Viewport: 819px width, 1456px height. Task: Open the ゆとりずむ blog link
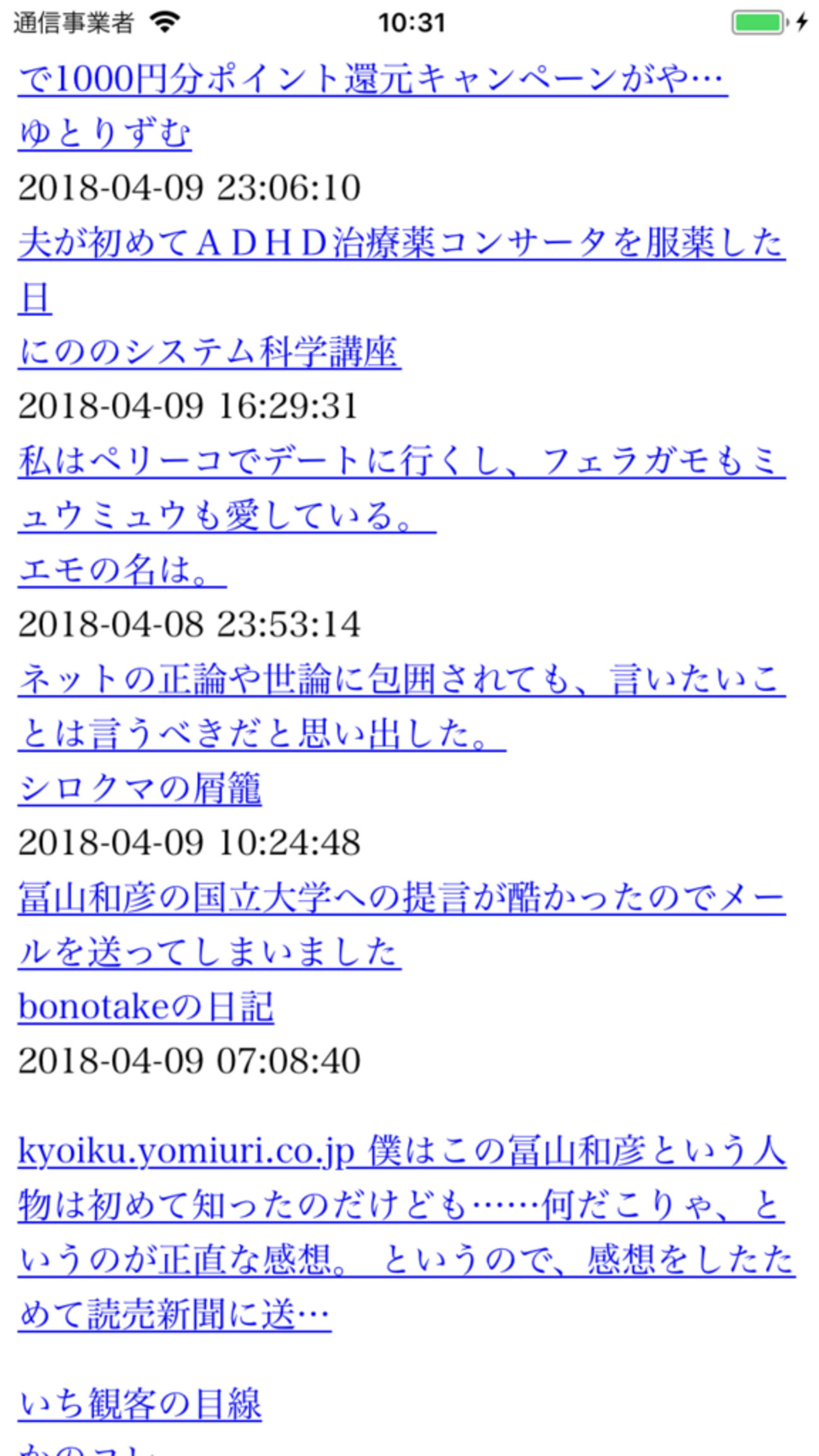pos(105,134)
